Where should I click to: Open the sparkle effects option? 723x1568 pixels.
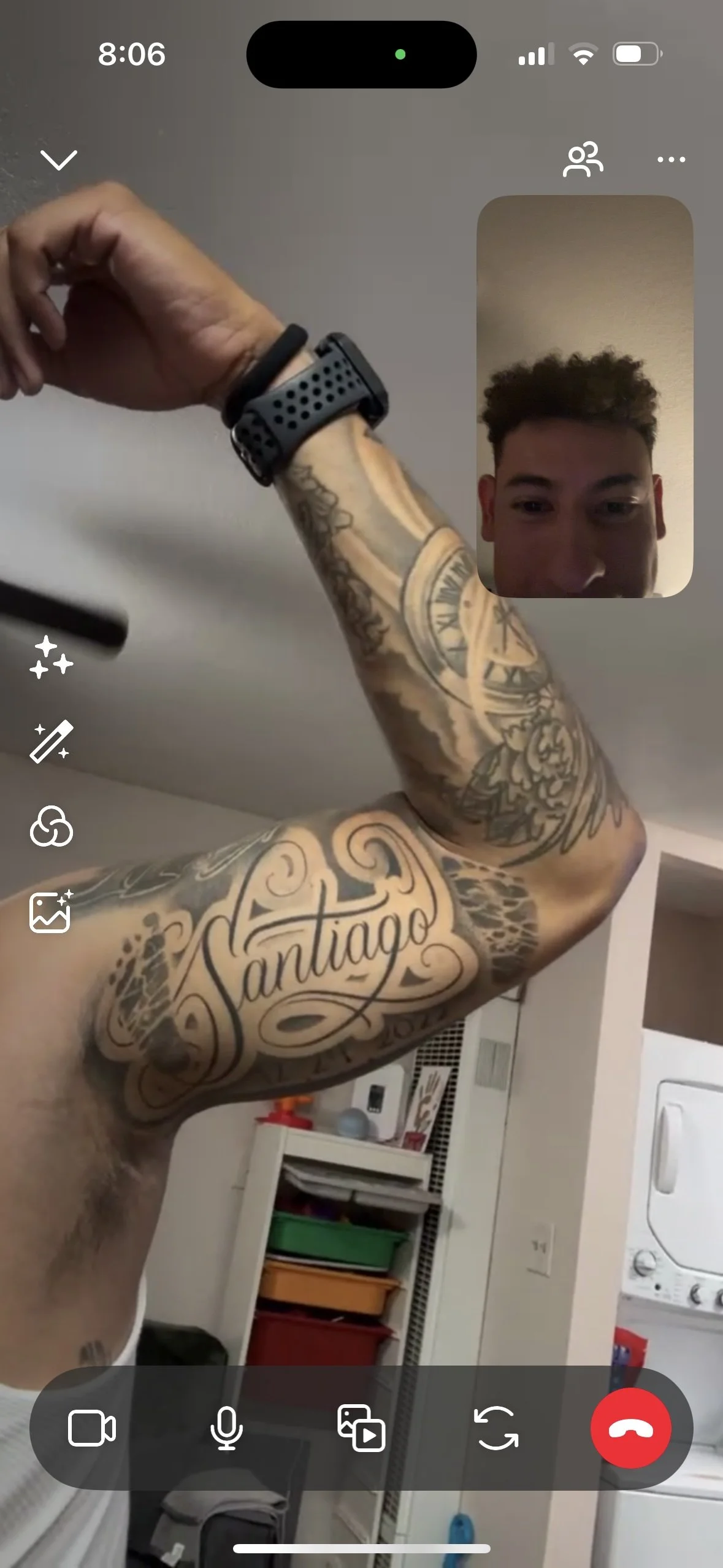click(52, 658)
